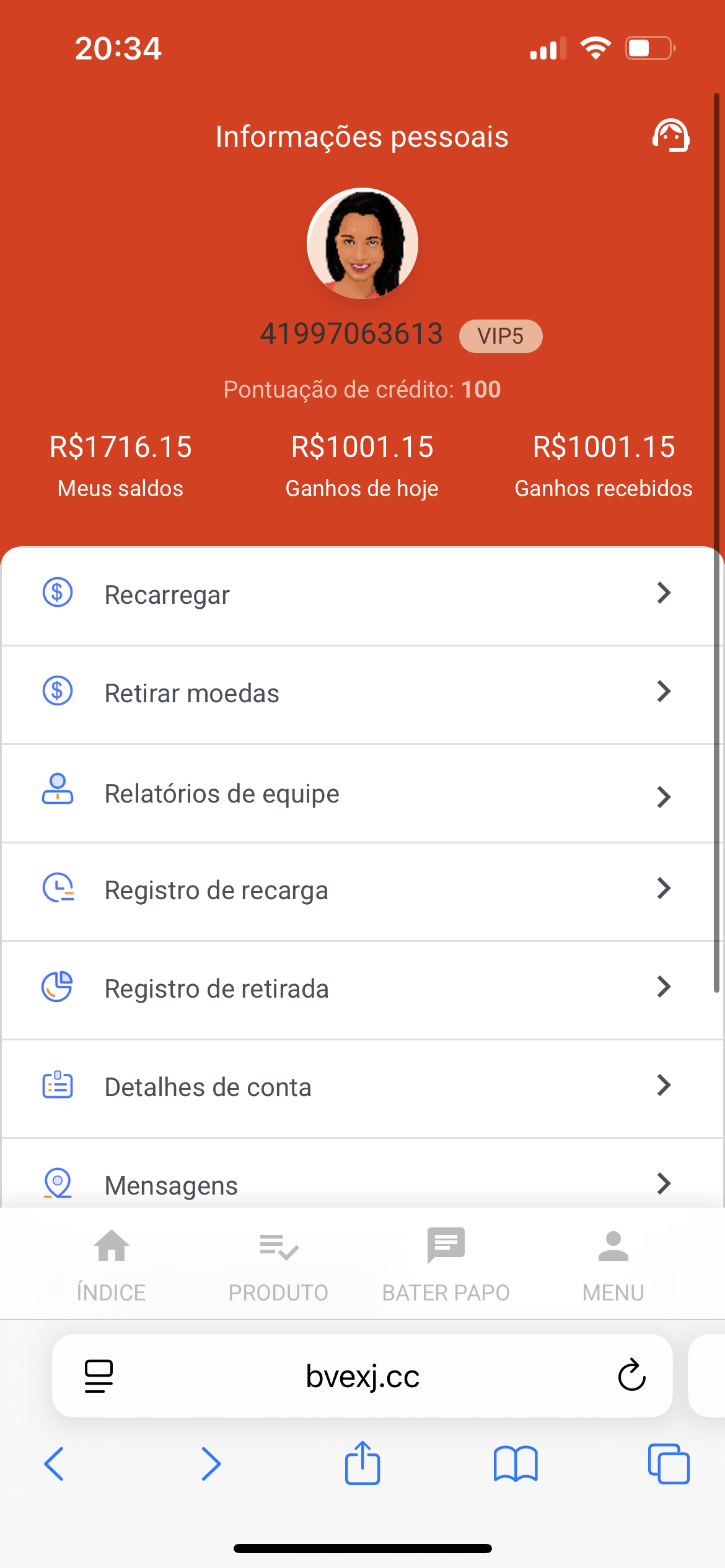Tap the profile avatar picture

coord(362,243)
